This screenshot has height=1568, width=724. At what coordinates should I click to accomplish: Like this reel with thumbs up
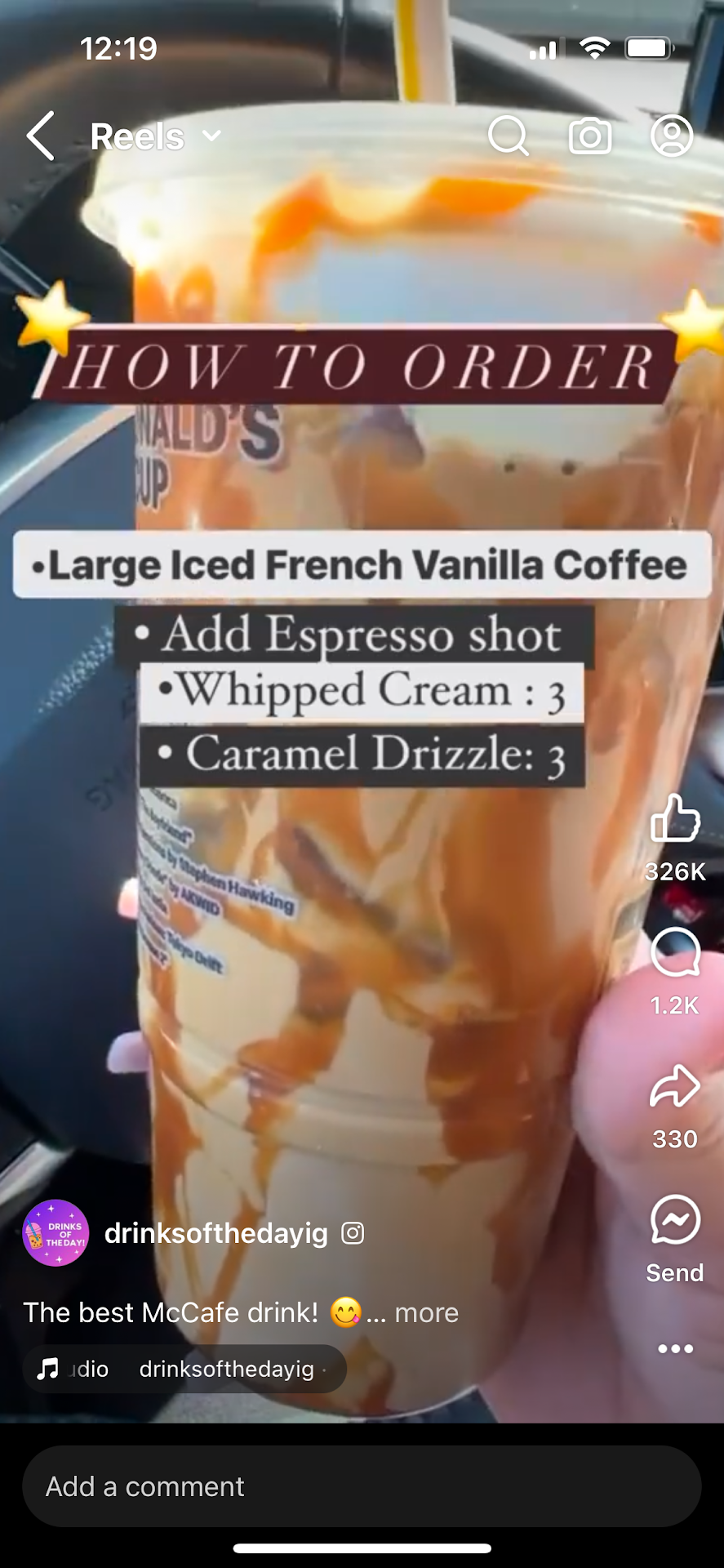coord(675,818)
